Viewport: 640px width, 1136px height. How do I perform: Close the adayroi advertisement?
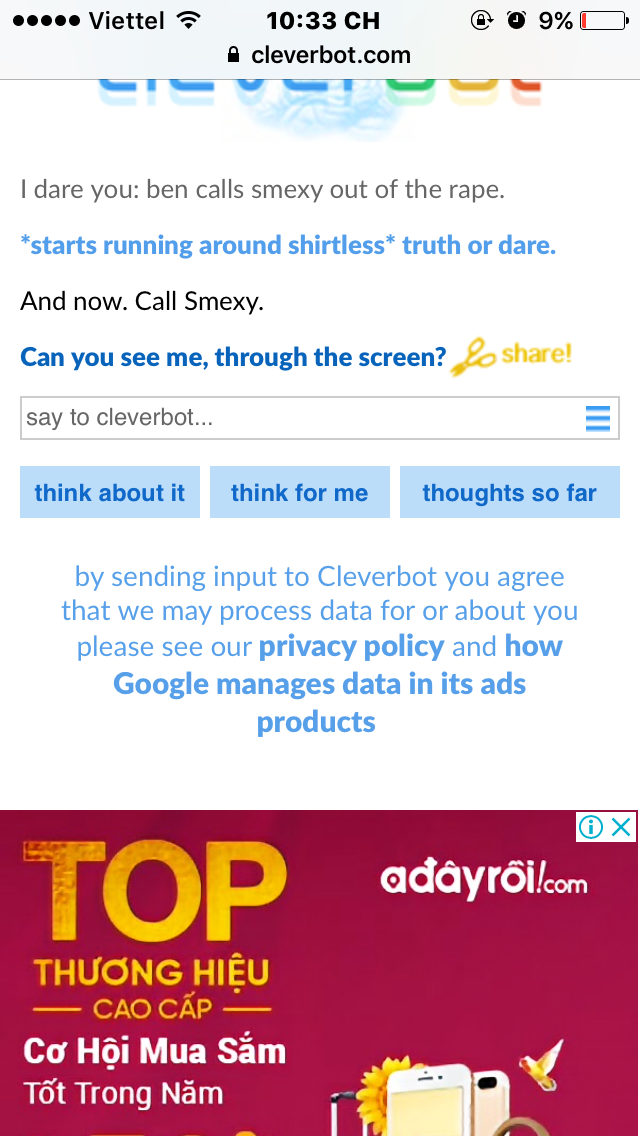click(x=622, y=827)
